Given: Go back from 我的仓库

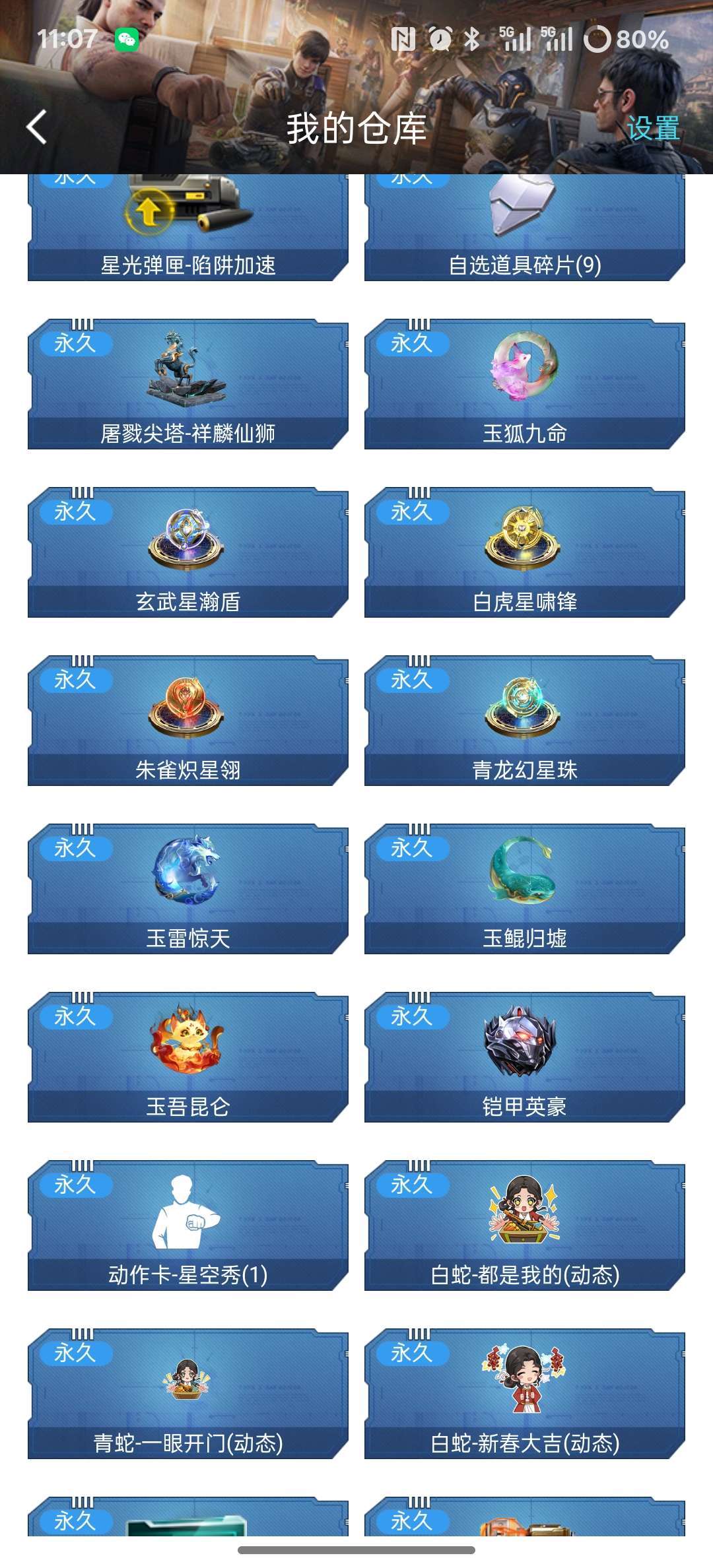Looking at the screenshot, I should click(x=37, y=127).
